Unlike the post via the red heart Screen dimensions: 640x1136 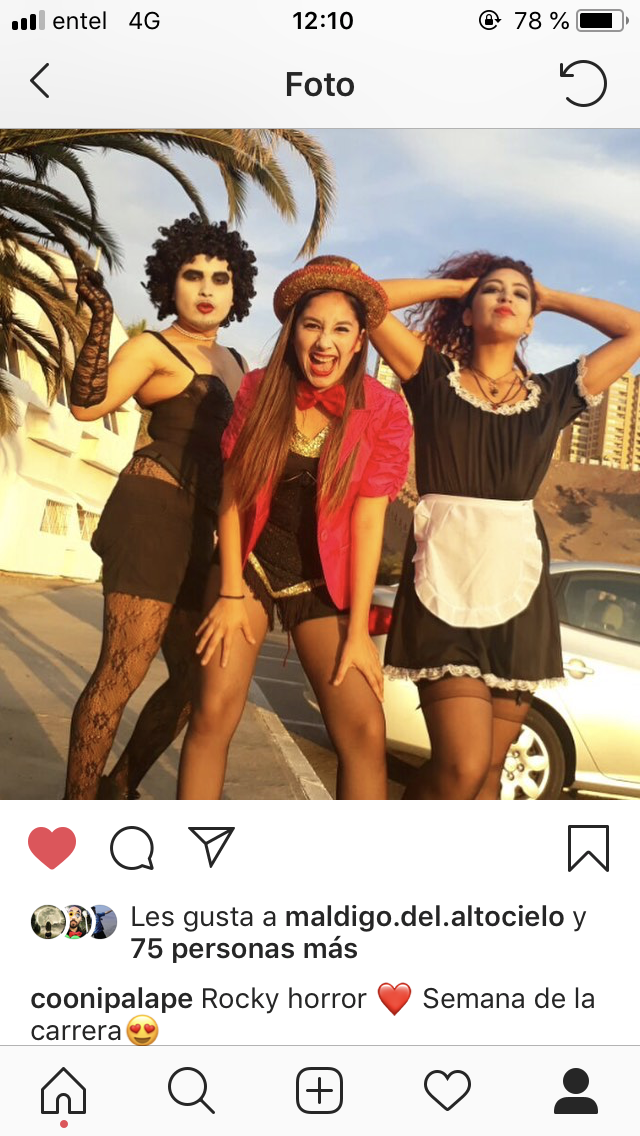coord(52,848)
